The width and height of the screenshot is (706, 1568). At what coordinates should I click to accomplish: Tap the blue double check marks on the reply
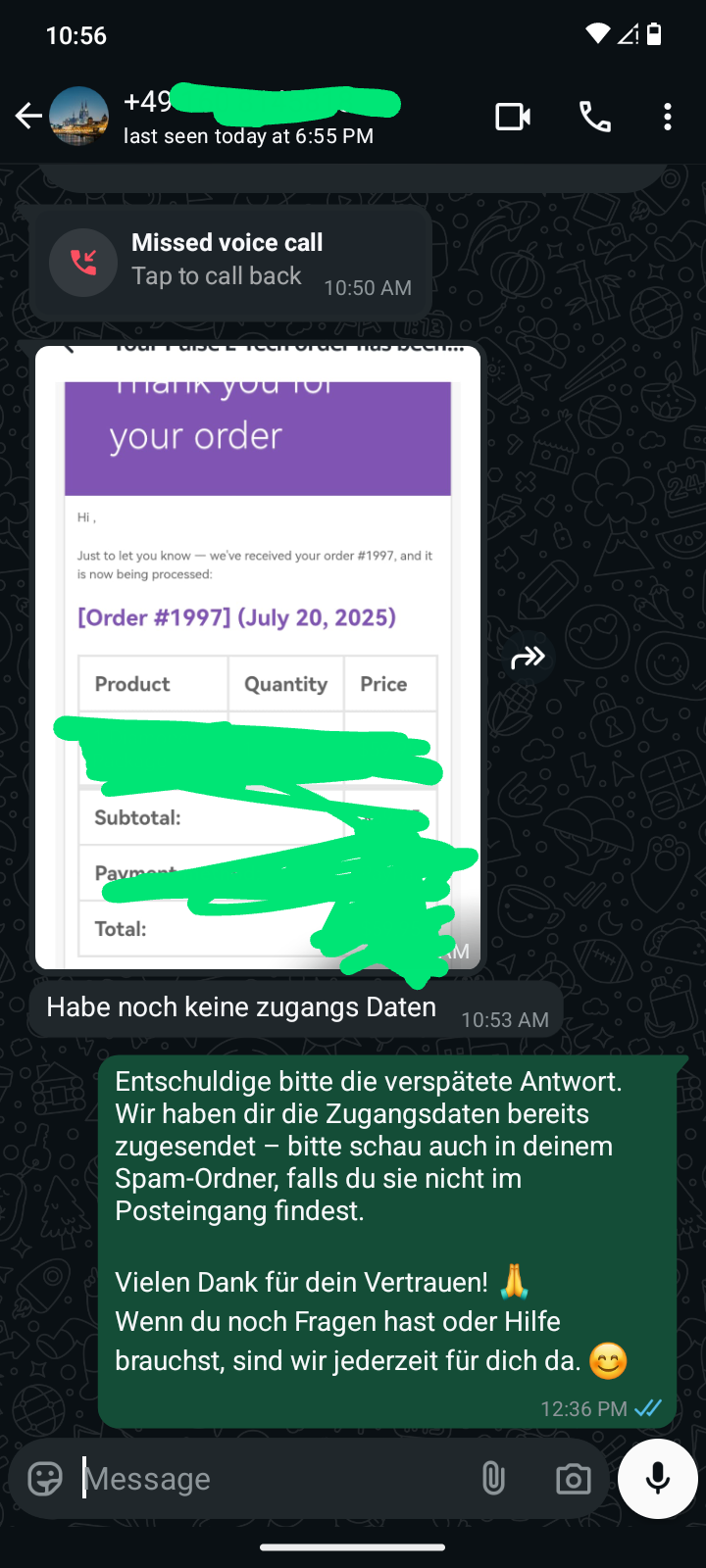pyautogui.click(x=649, y=1408)
